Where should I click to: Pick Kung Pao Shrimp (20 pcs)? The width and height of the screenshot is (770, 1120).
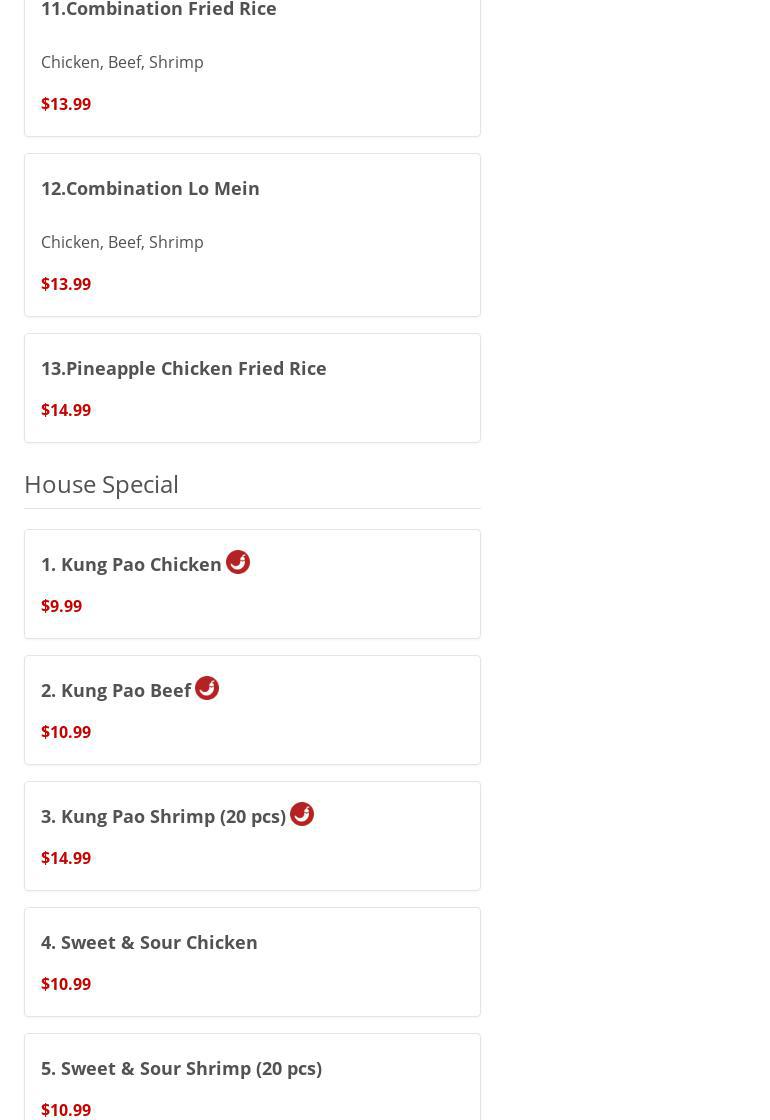pyautogui.click(x=163, y=816)
